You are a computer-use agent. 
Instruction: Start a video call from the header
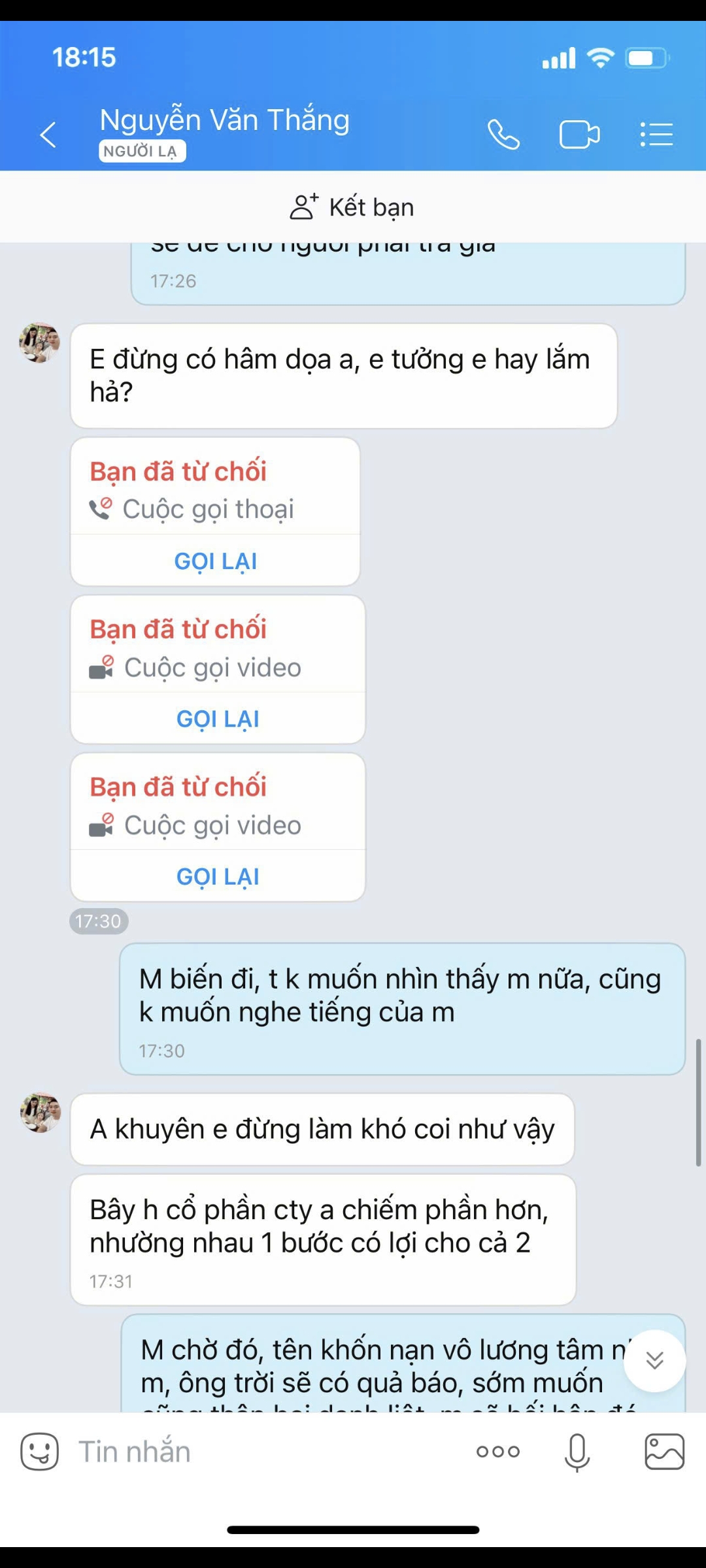click(x=580, y=134)
